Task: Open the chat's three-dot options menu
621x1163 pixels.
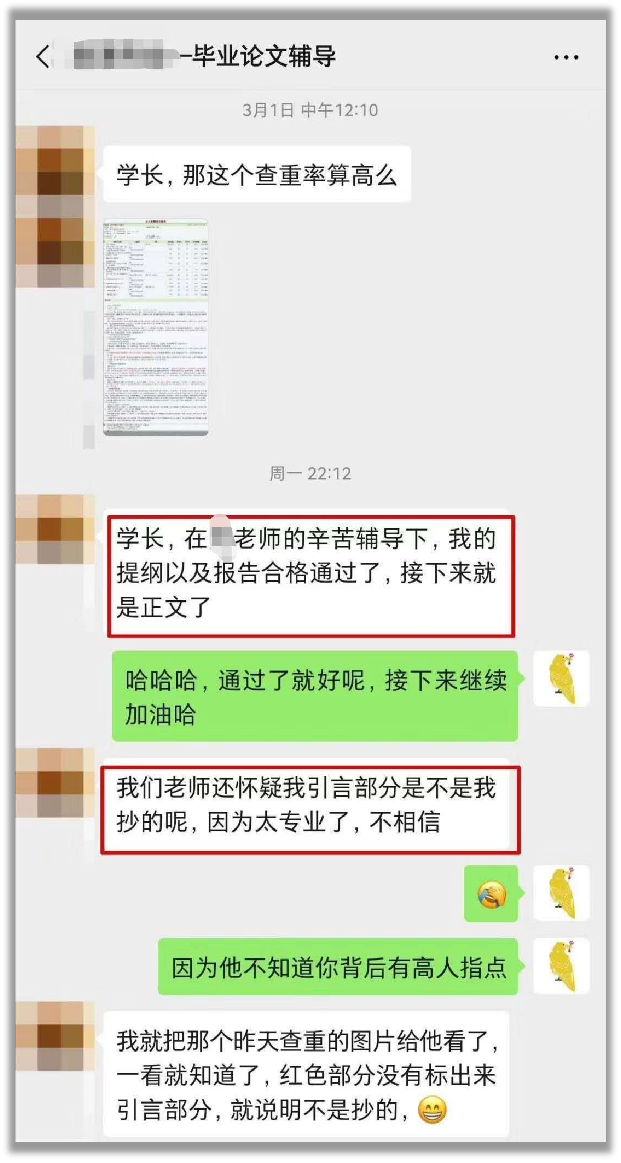Action: [x=566, y=57]
